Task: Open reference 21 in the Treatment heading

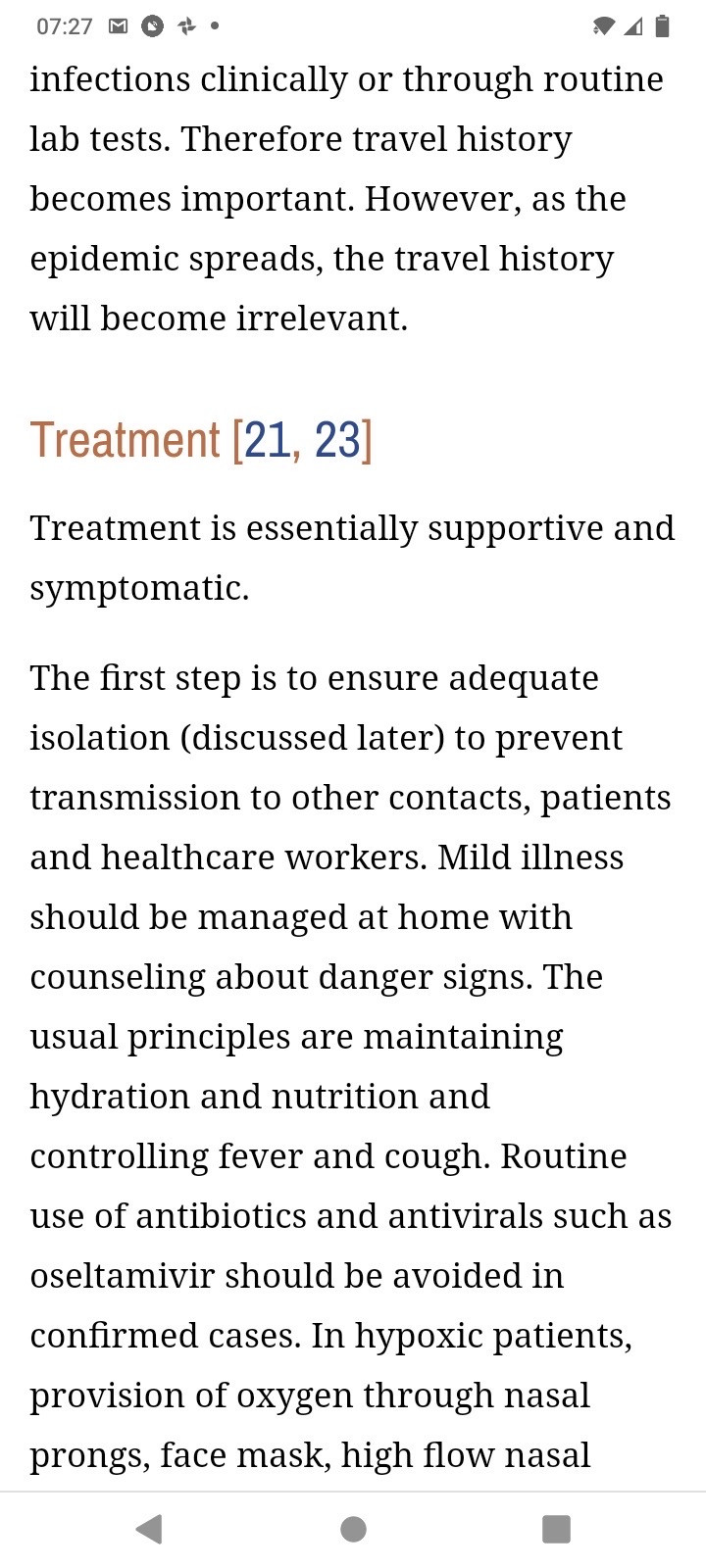Action: pos(268,440)
